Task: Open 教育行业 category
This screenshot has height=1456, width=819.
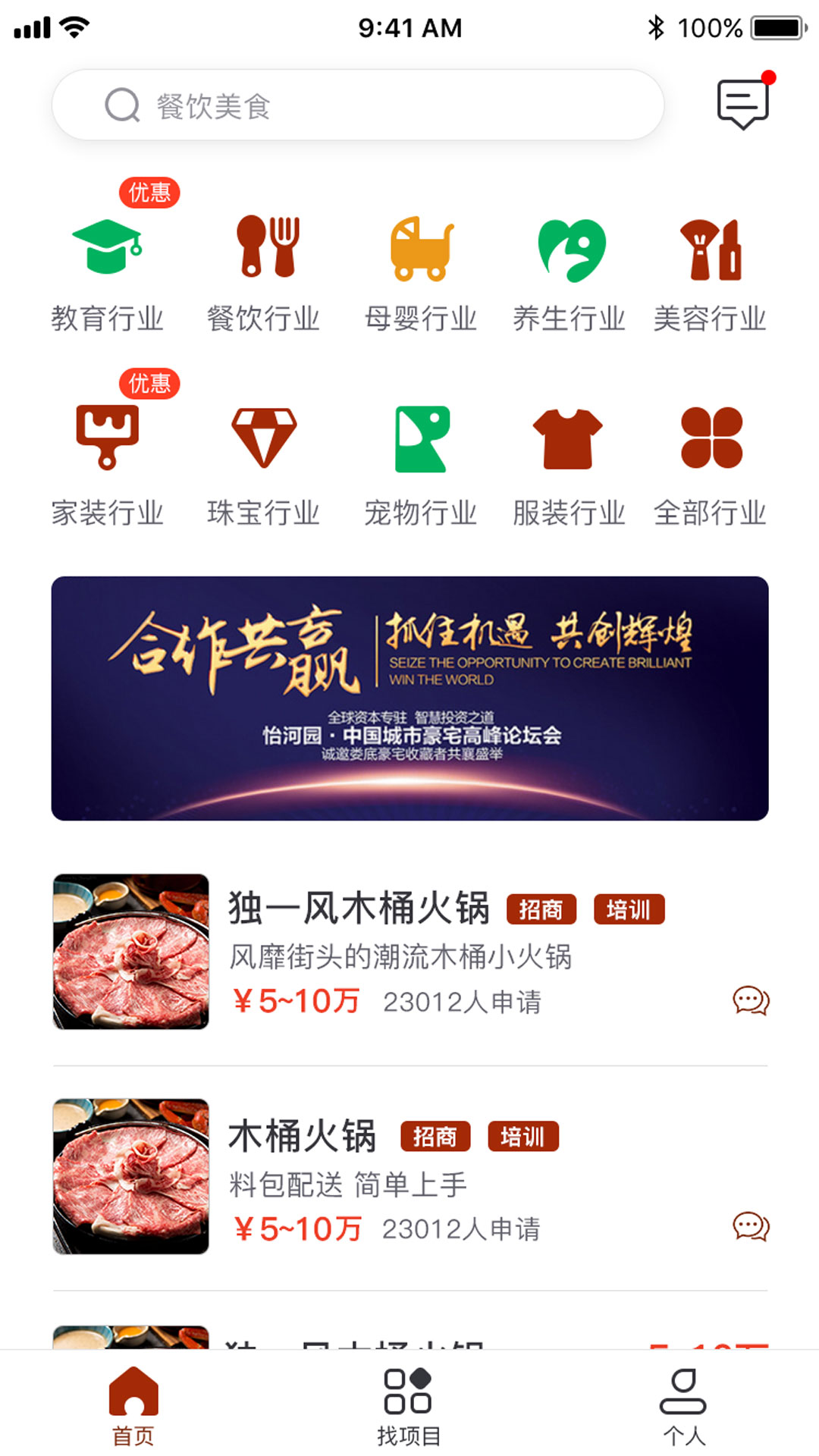Action: [x=107, y=275]
